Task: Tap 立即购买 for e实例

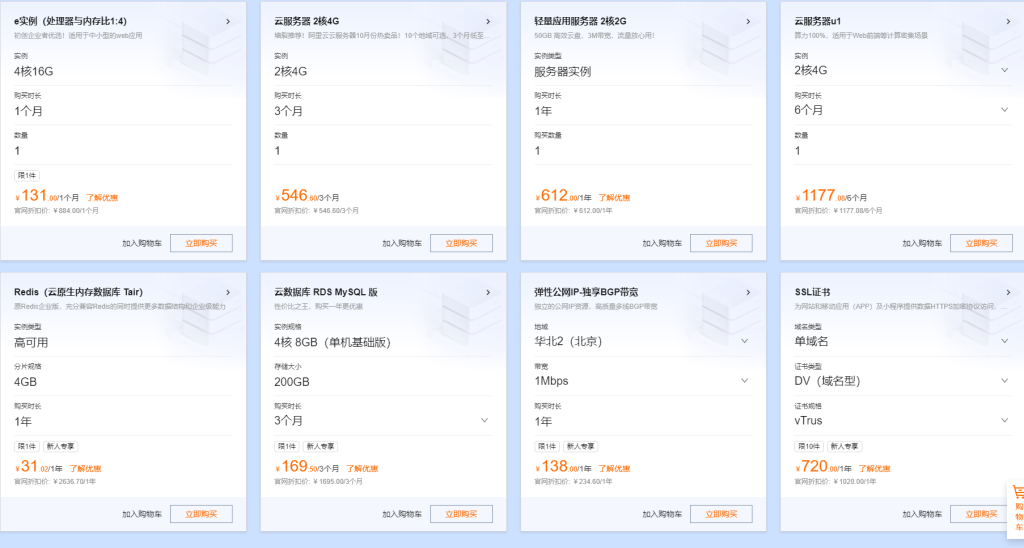Action: pyautogui.click(x=201, y=243)
